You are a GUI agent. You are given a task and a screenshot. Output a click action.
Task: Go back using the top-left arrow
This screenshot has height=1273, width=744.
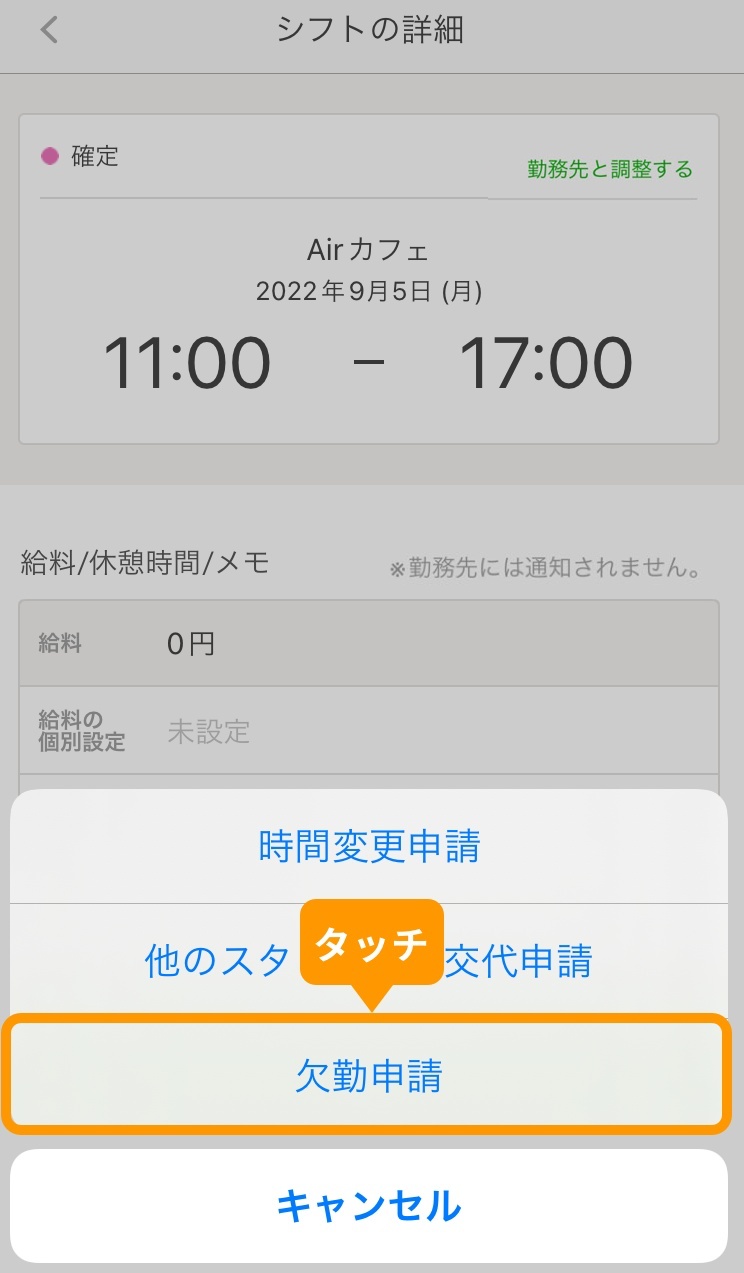click(49, 30)
